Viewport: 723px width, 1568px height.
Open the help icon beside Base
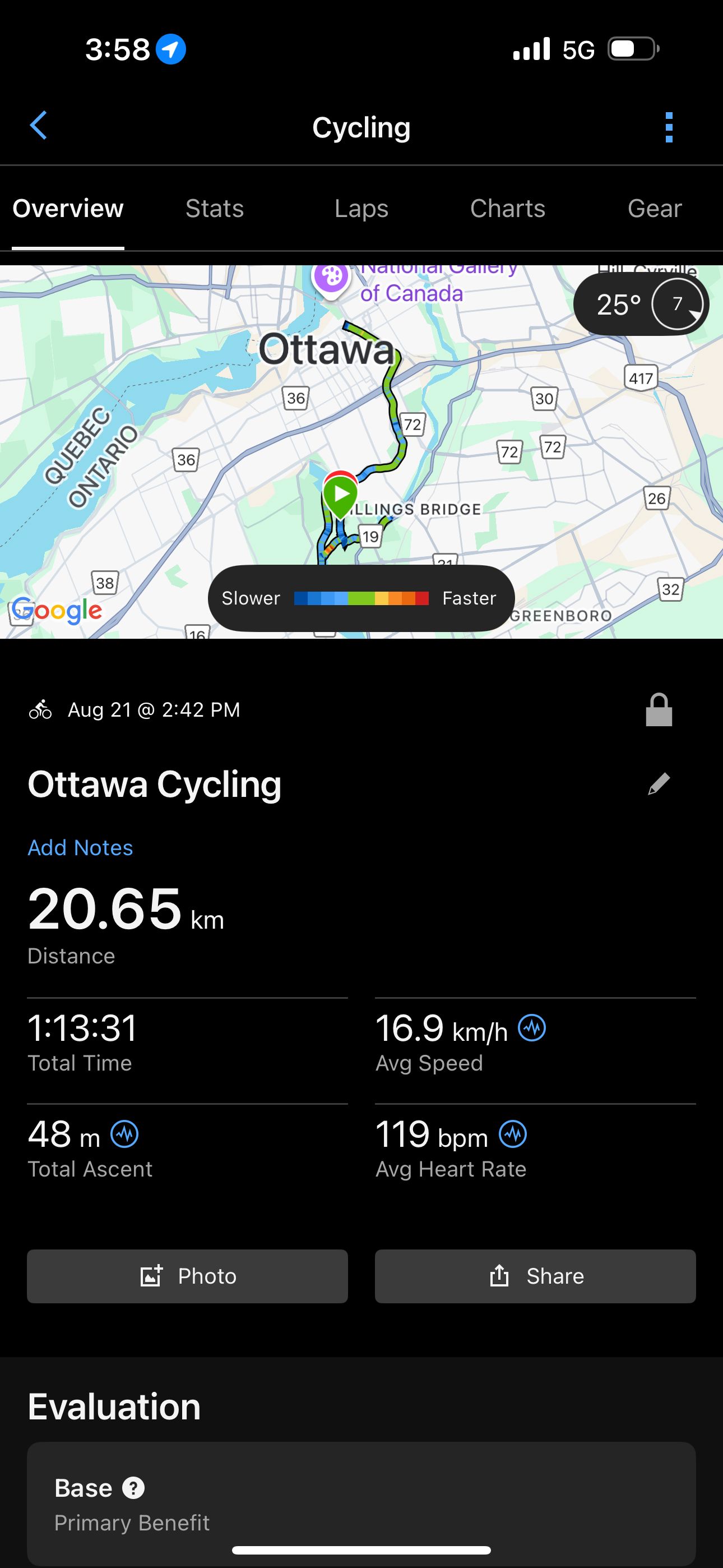click(133, 1488)
